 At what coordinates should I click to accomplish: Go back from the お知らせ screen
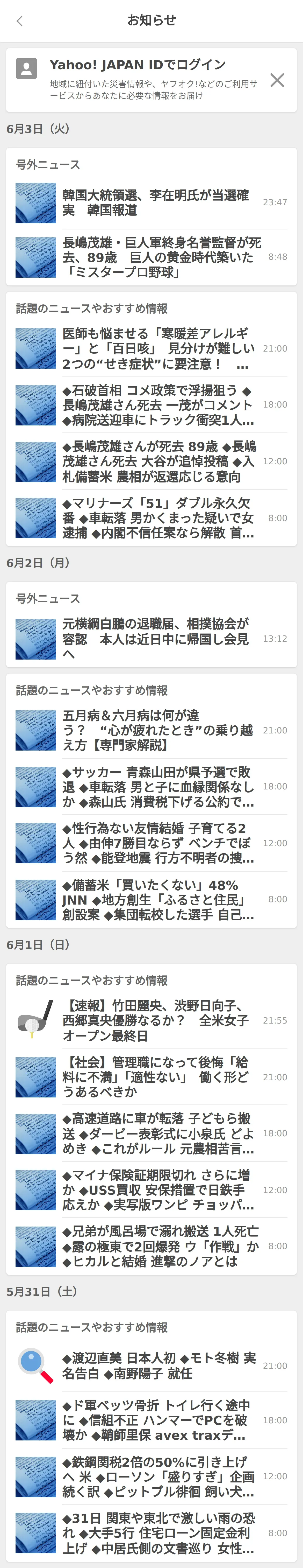[19, 21]
